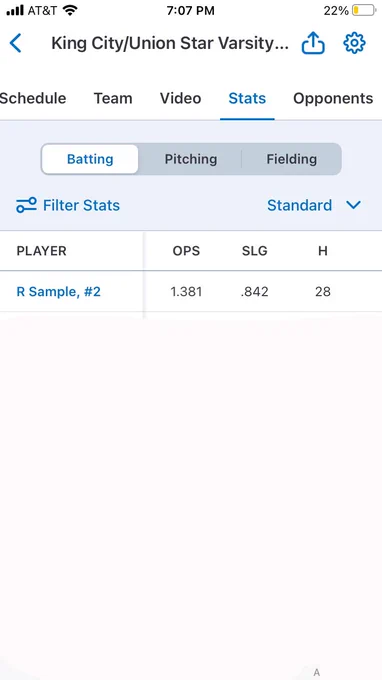The image size is (382, 680).
Task: Switch to the Opponents tab
Action: click(333, 98)
